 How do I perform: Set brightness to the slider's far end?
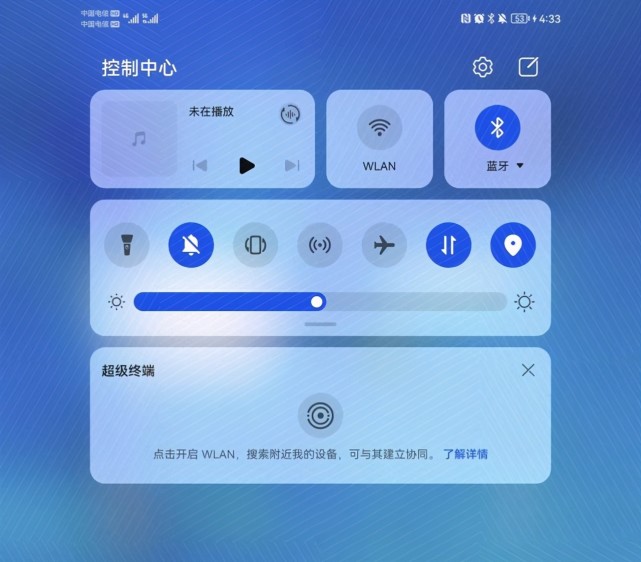[x=504, y=302]
